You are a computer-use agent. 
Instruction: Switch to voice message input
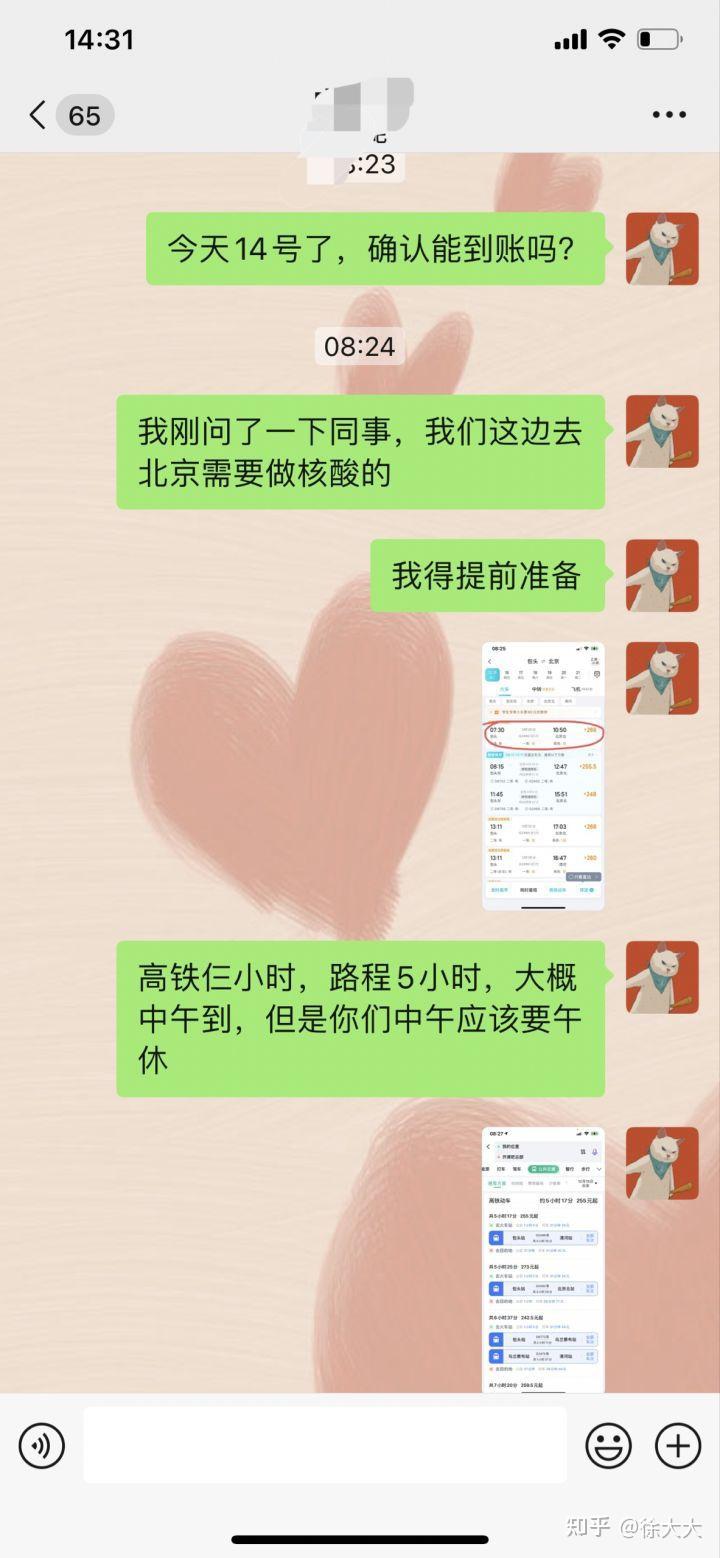pos(42,1446)
